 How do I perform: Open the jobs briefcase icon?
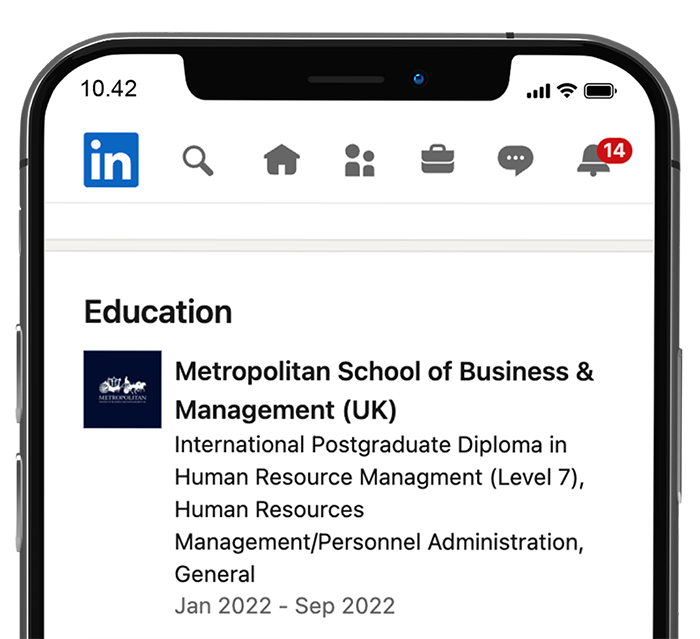click(x=437, y=160)
